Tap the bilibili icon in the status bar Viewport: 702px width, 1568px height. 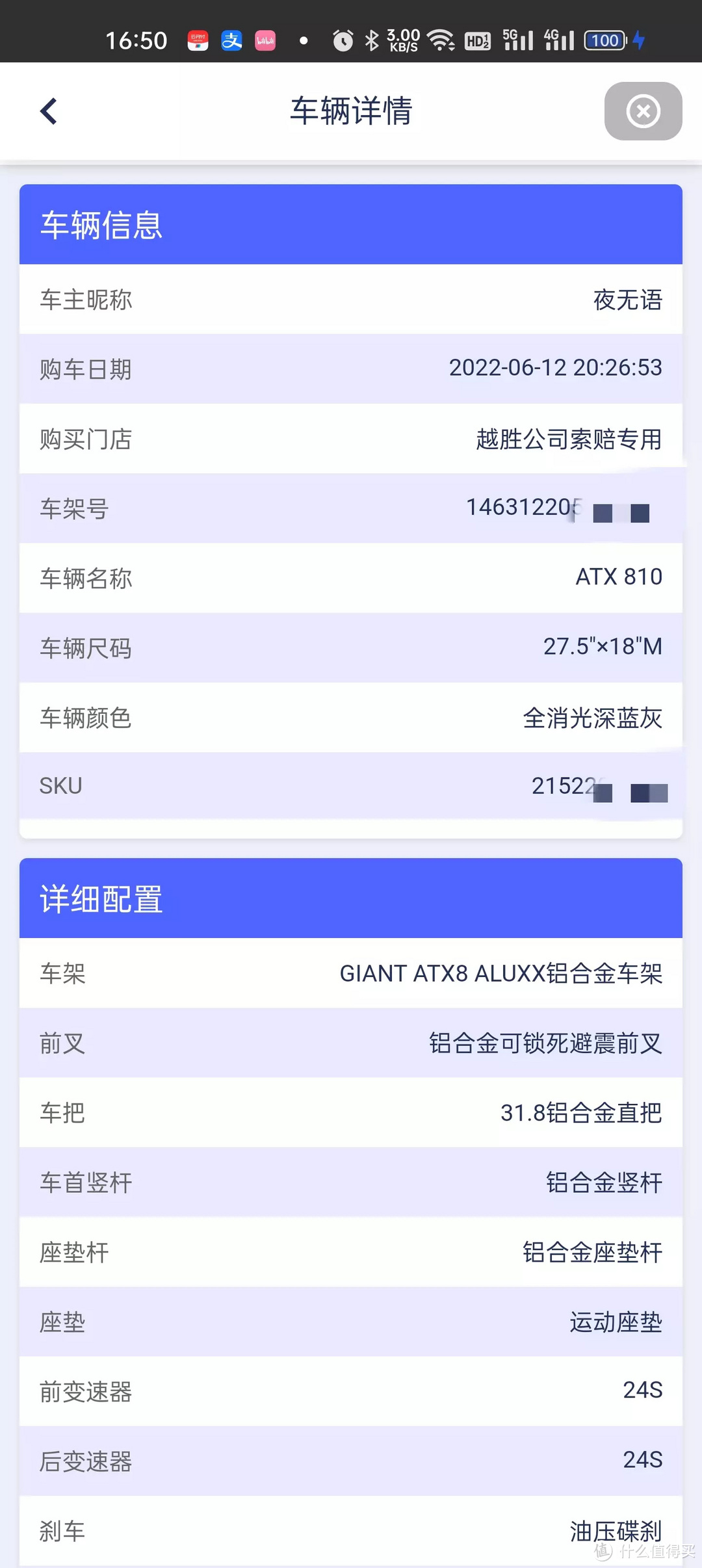(x=265, y=40)
